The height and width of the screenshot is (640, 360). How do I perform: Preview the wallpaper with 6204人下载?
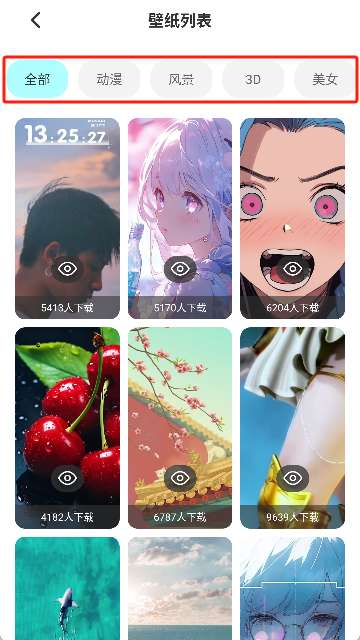pyautogui.click(x=293, y=269)
